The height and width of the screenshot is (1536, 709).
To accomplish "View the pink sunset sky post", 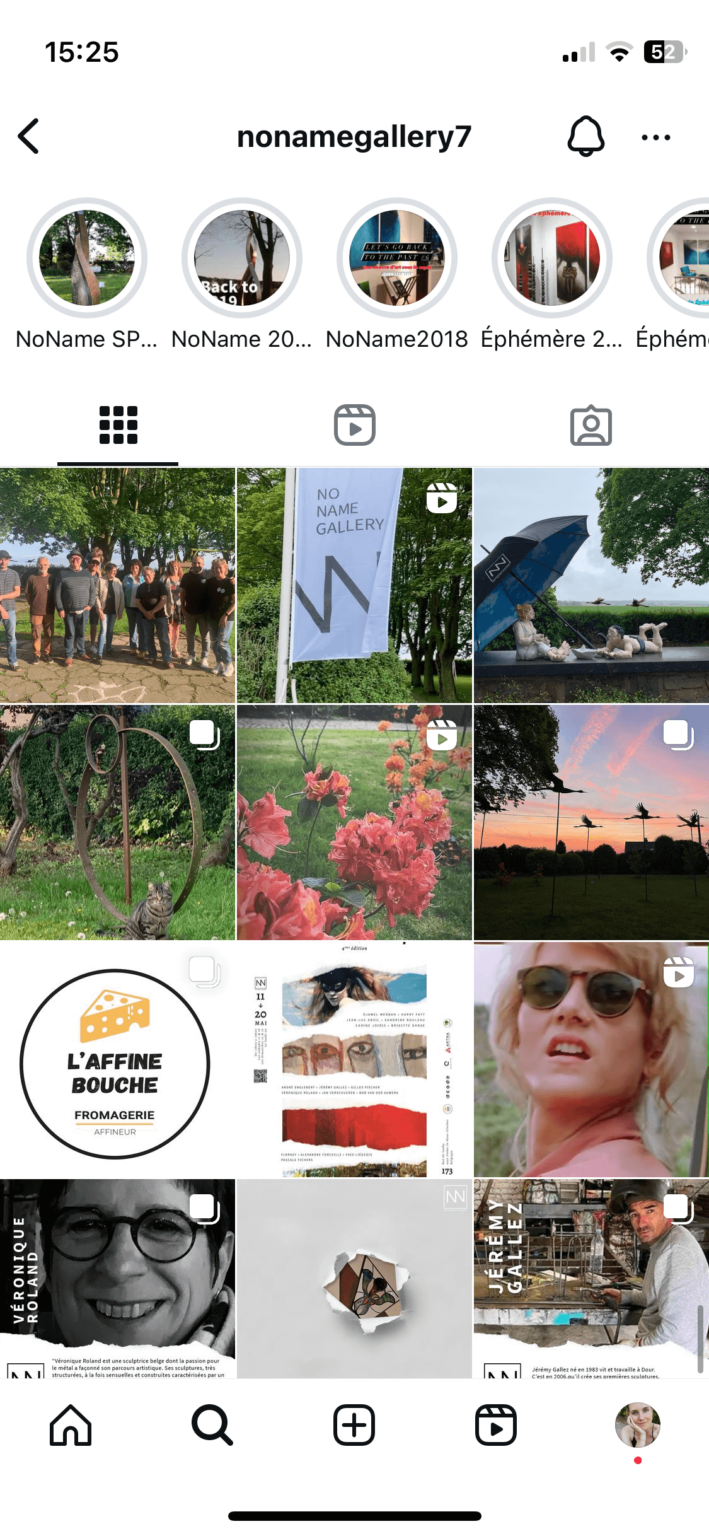I will point(591,822).
